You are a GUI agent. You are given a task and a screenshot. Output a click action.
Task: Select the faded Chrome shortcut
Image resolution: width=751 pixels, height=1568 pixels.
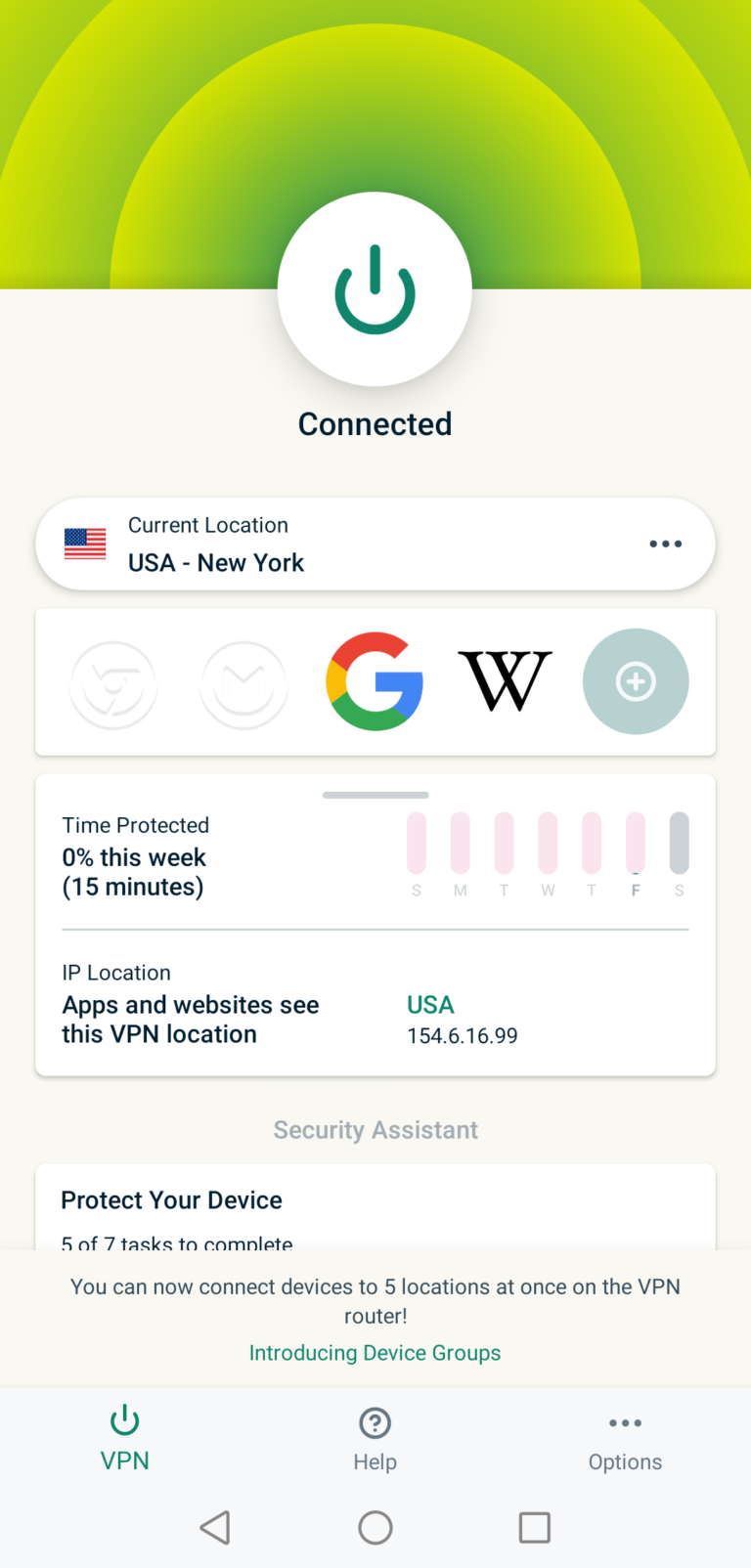coord(112,683)
